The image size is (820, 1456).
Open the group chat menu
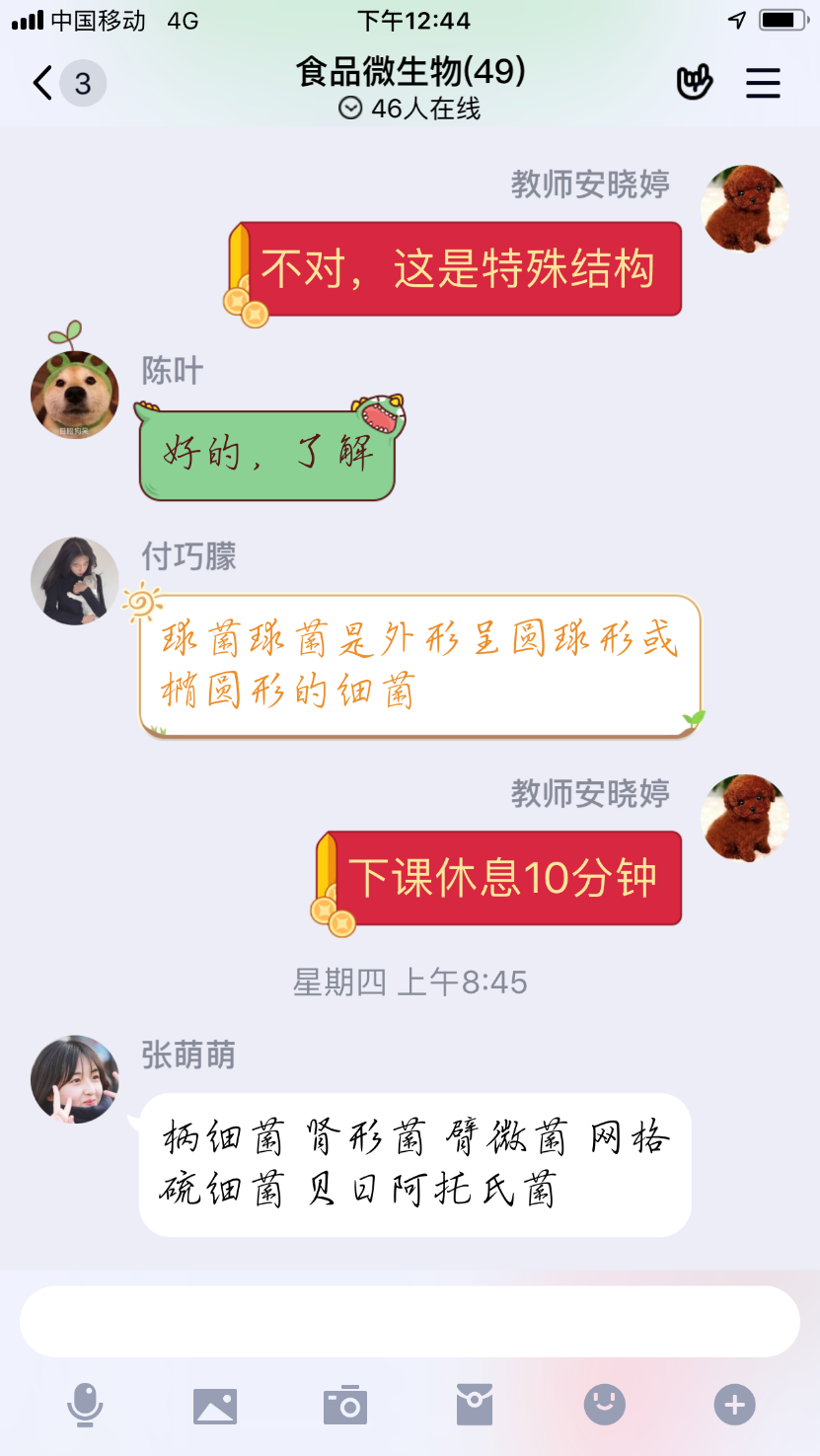(x=763, y=84)
